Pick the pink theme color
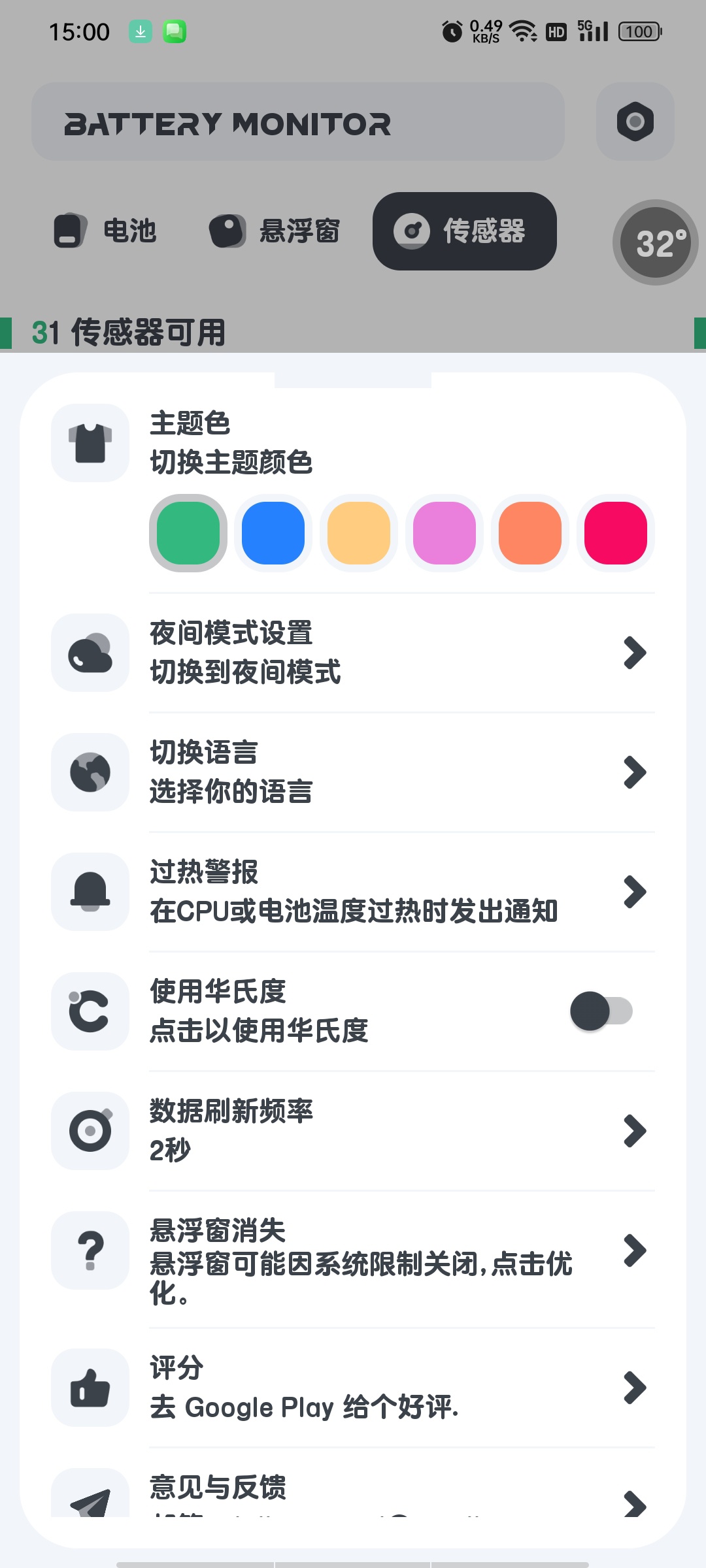 click(x=445, y=533)
